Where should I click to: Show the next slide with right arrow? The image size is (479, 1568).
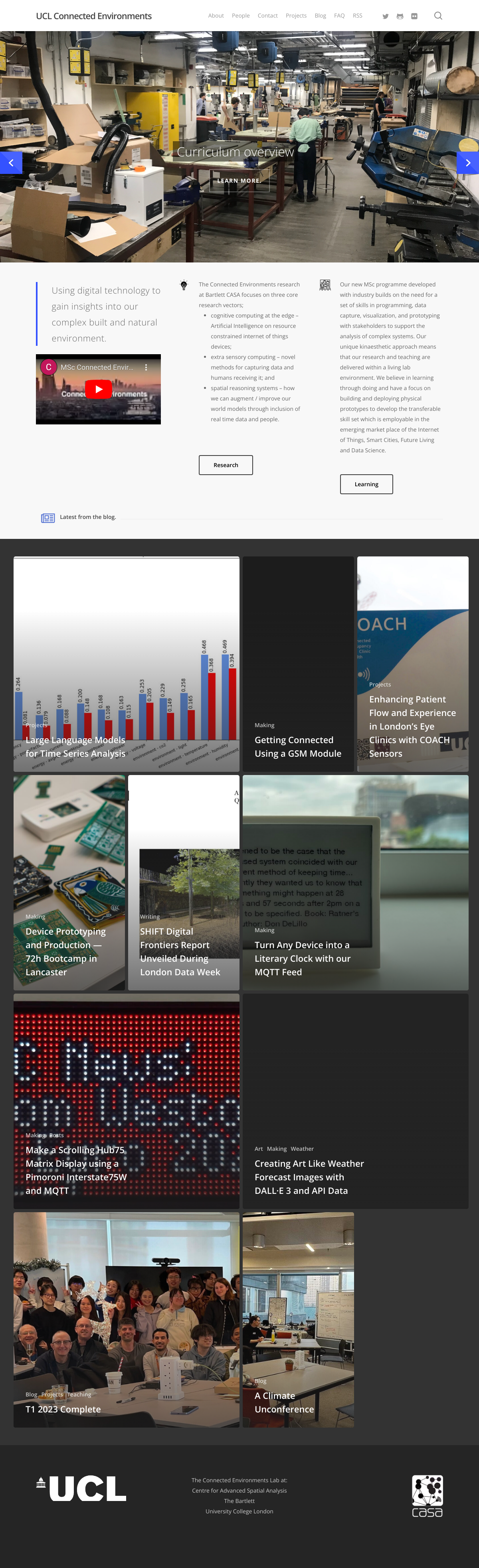467,163
